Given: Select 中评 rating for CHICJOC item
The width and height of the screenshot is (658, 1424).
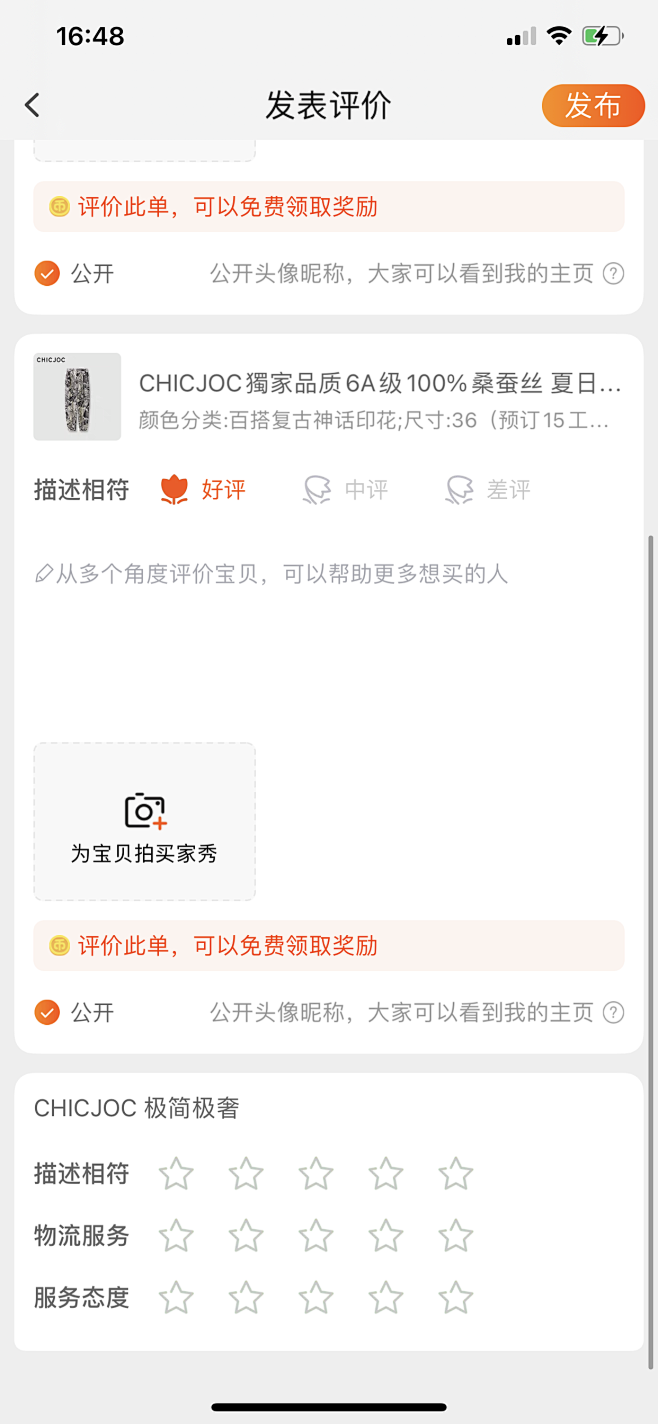Looking at the screenshot, I should [x=345, y=490].
